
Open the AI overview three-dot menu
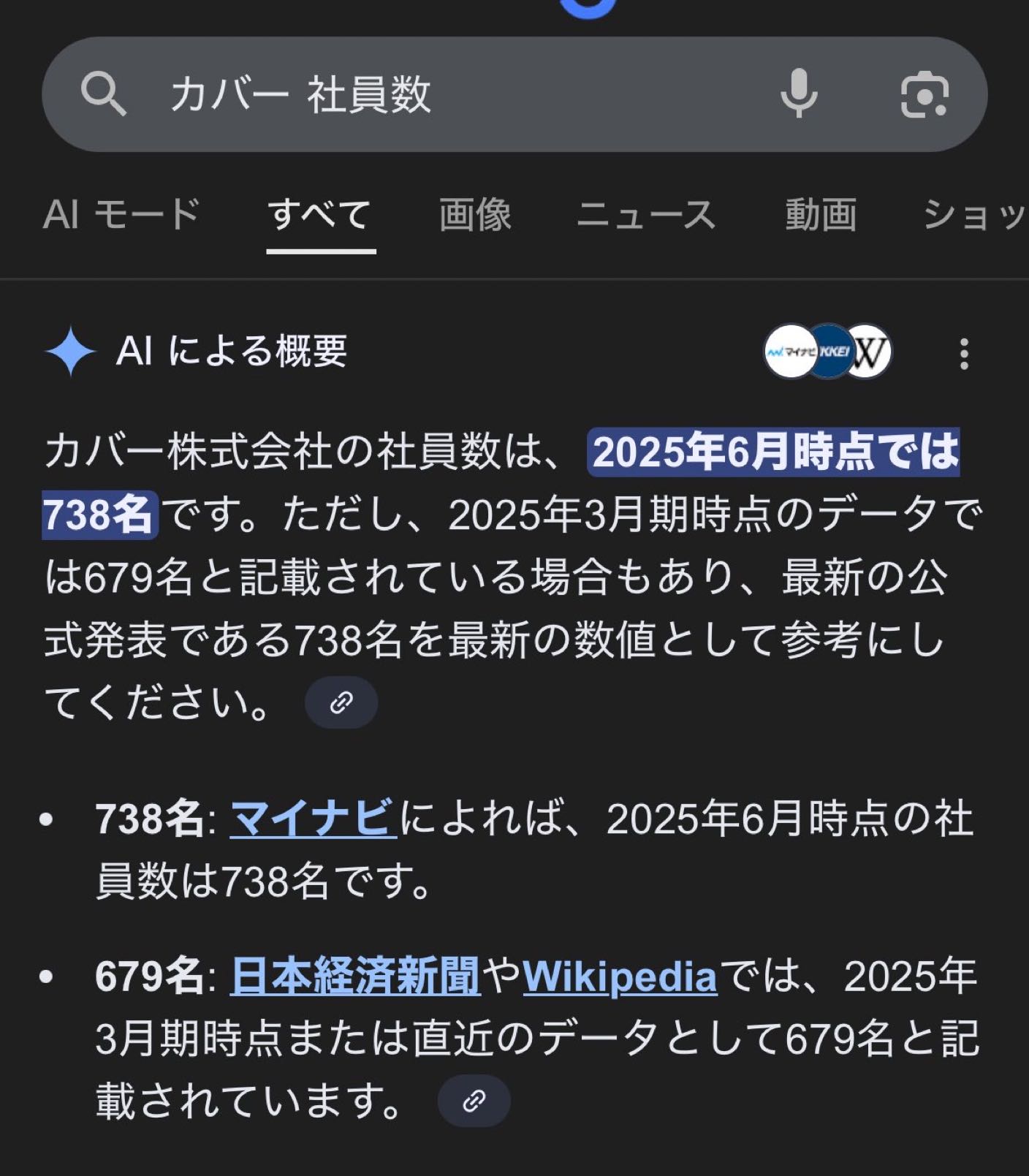coord(964,354)
